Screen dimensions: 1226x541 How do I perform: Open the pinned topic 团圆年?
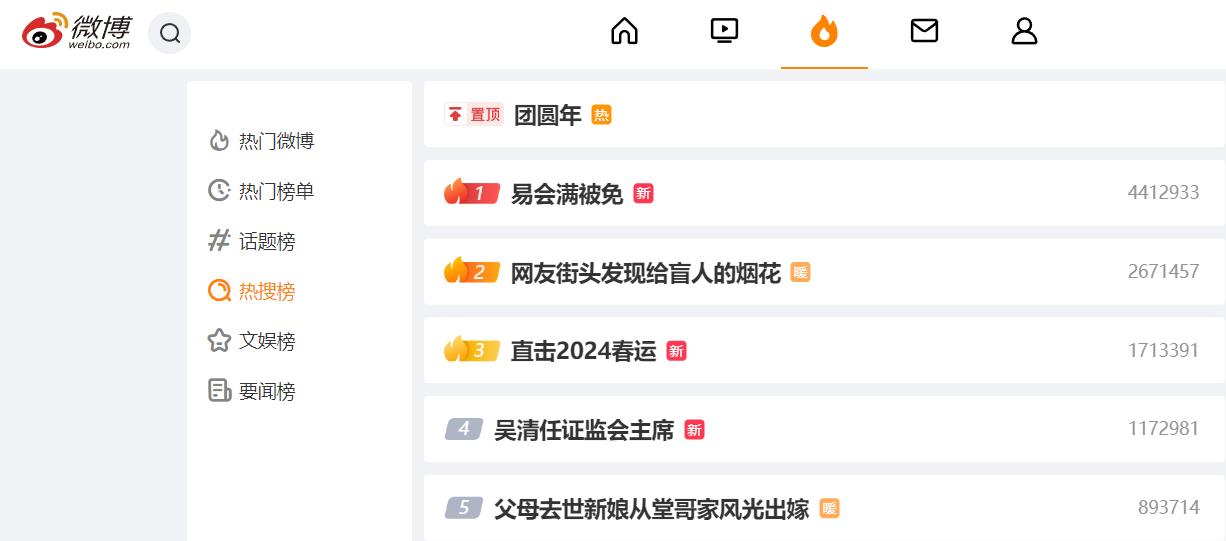click(547, 115)
